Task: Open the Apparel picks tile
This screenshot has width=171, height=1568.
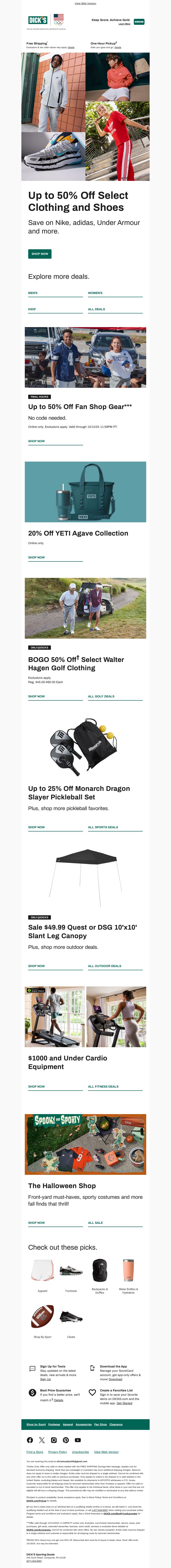Action: click(x=42, y=1274)
